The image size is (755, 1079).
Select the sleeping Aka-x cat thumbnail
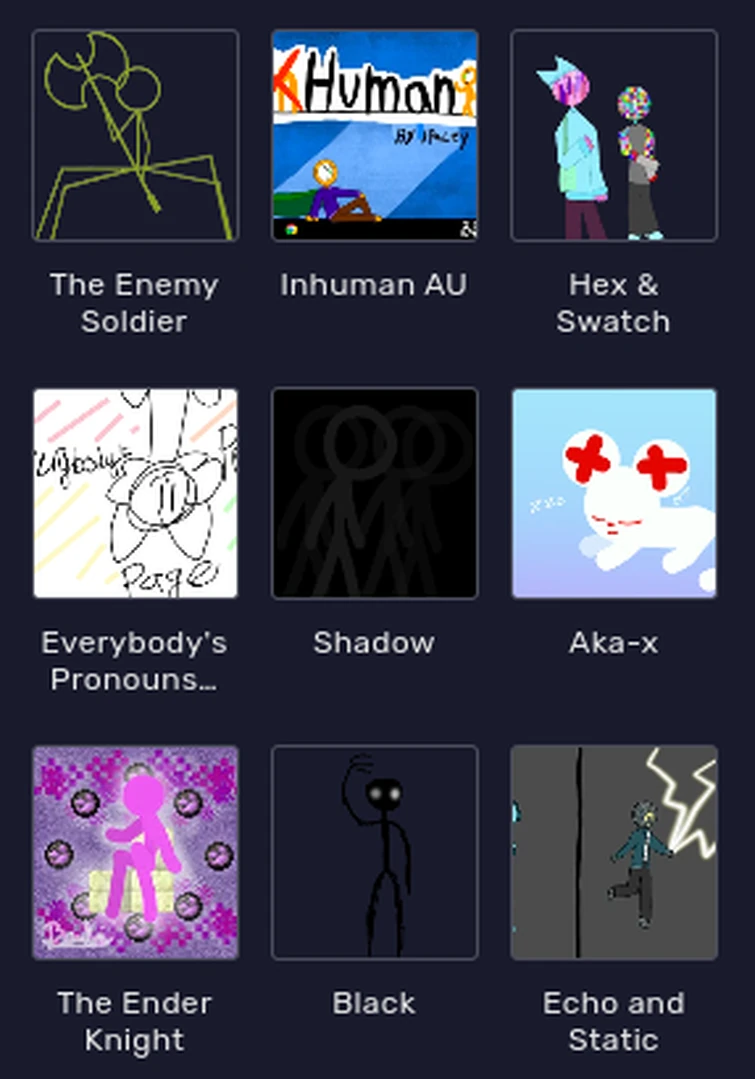pyautogui.click(x=614, y=494)
